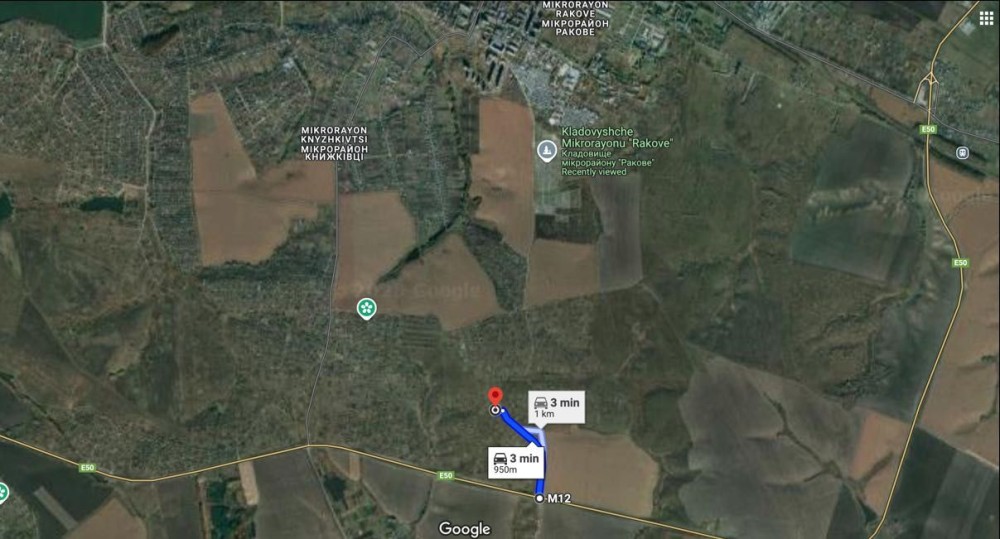
Task: Tap the red destination pin
Action: tap(495, 396)
